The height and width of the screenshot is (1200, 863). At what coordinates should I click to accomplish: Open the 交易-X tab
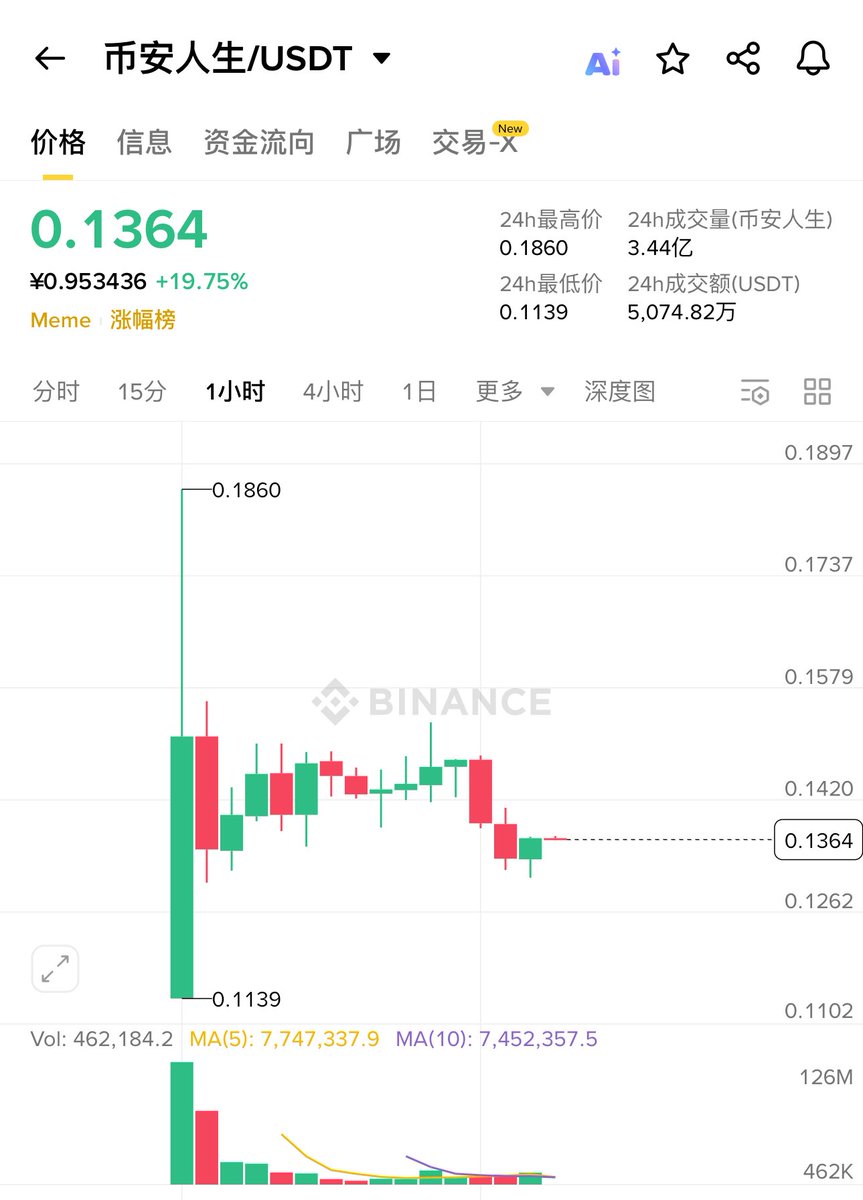coord(474,142)
